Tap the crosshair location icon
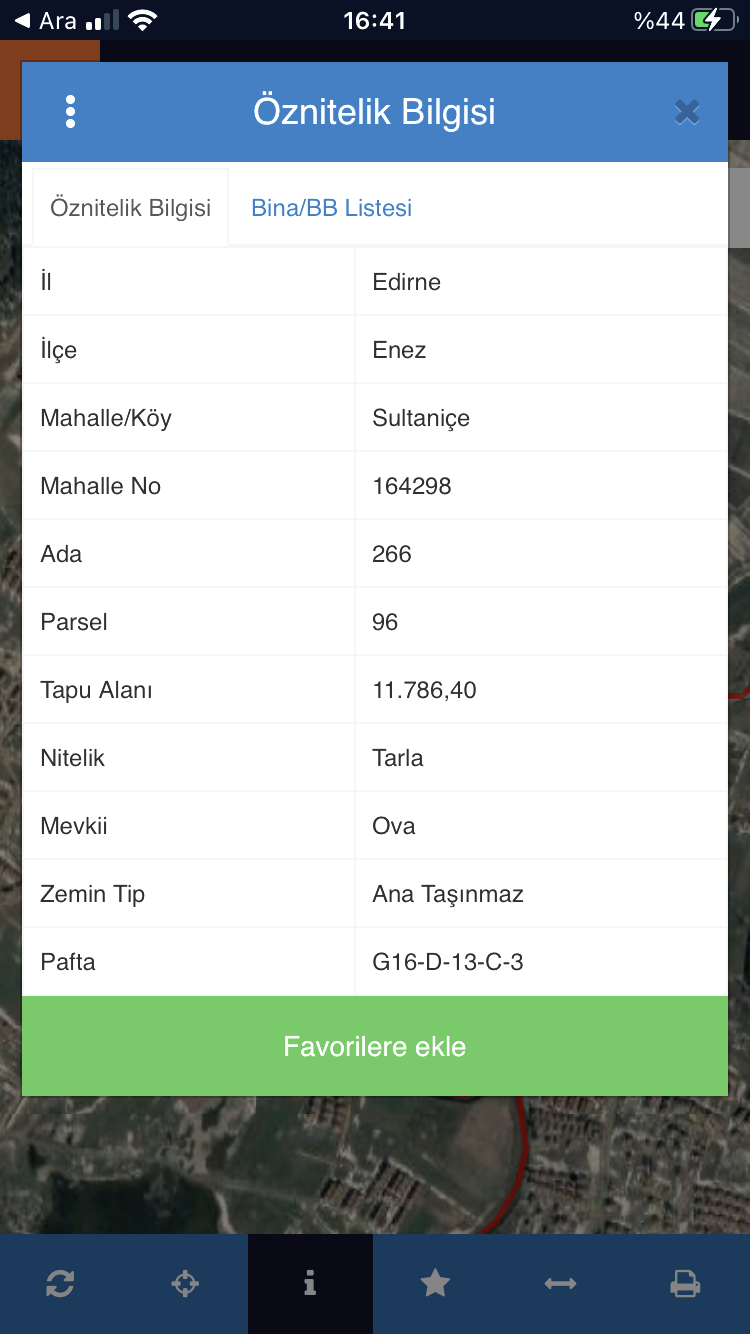Image resolution: width=750 pixels, height=1334 pixels. click(186, 1283)
